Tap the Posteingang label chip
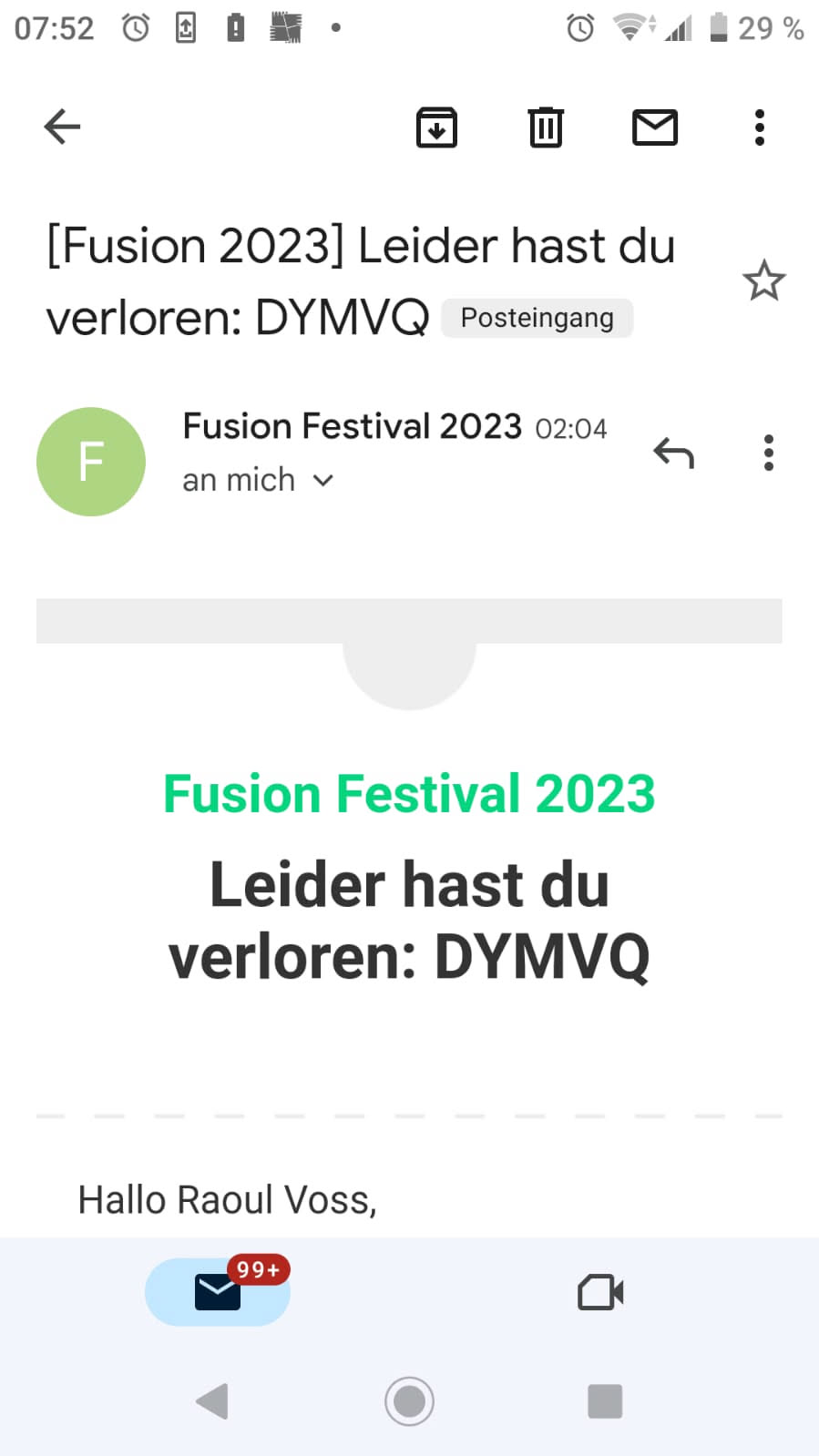Viewport: 819px width, 1456px height. [x=537, y=318]
